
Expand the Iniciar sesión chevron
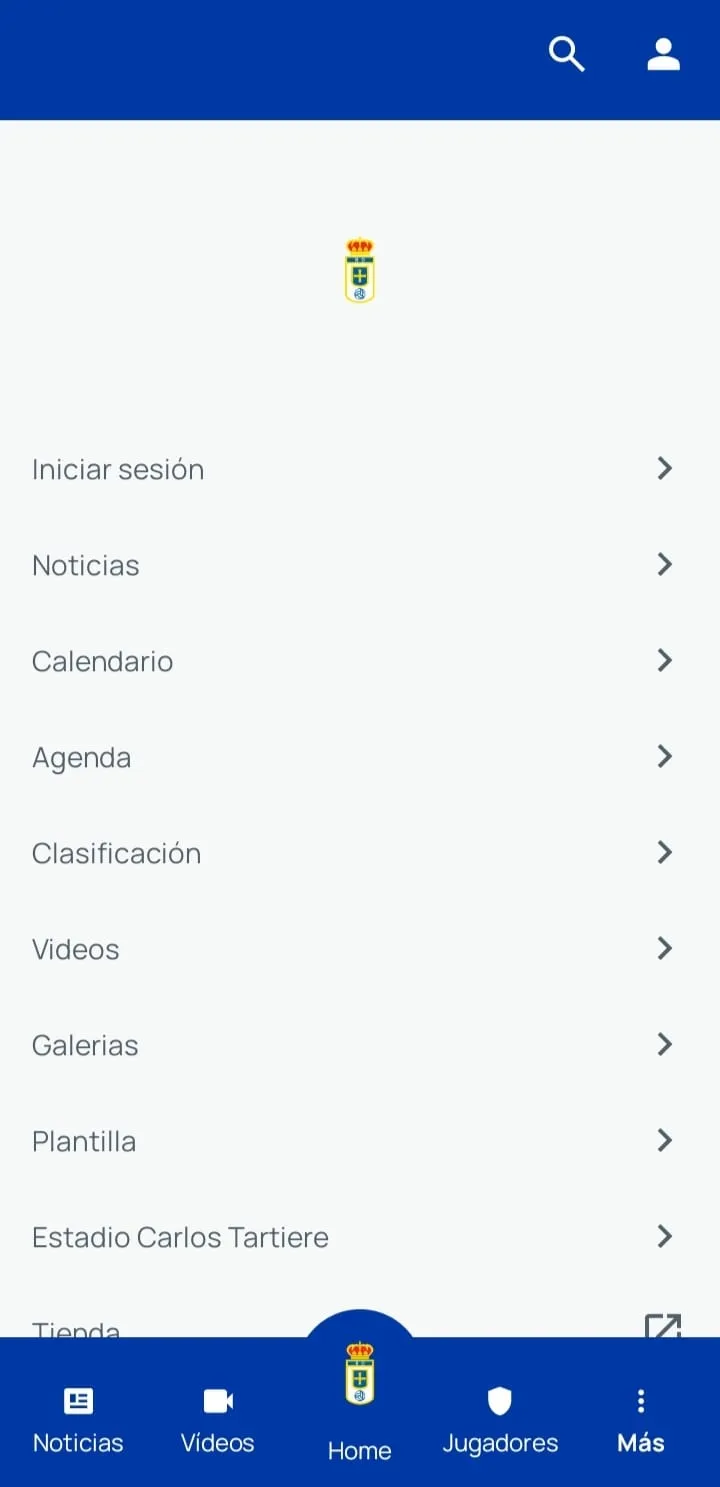tap(664, 468)
